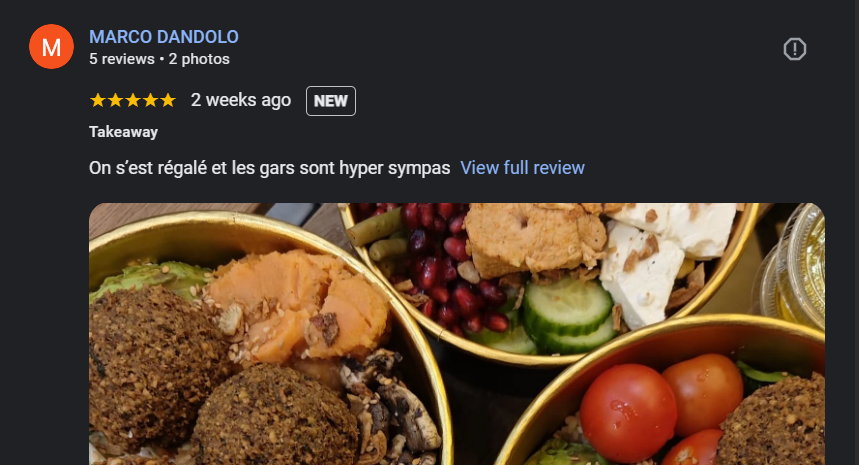
Task: Open the report review flag icon
Action: point(794,49)
